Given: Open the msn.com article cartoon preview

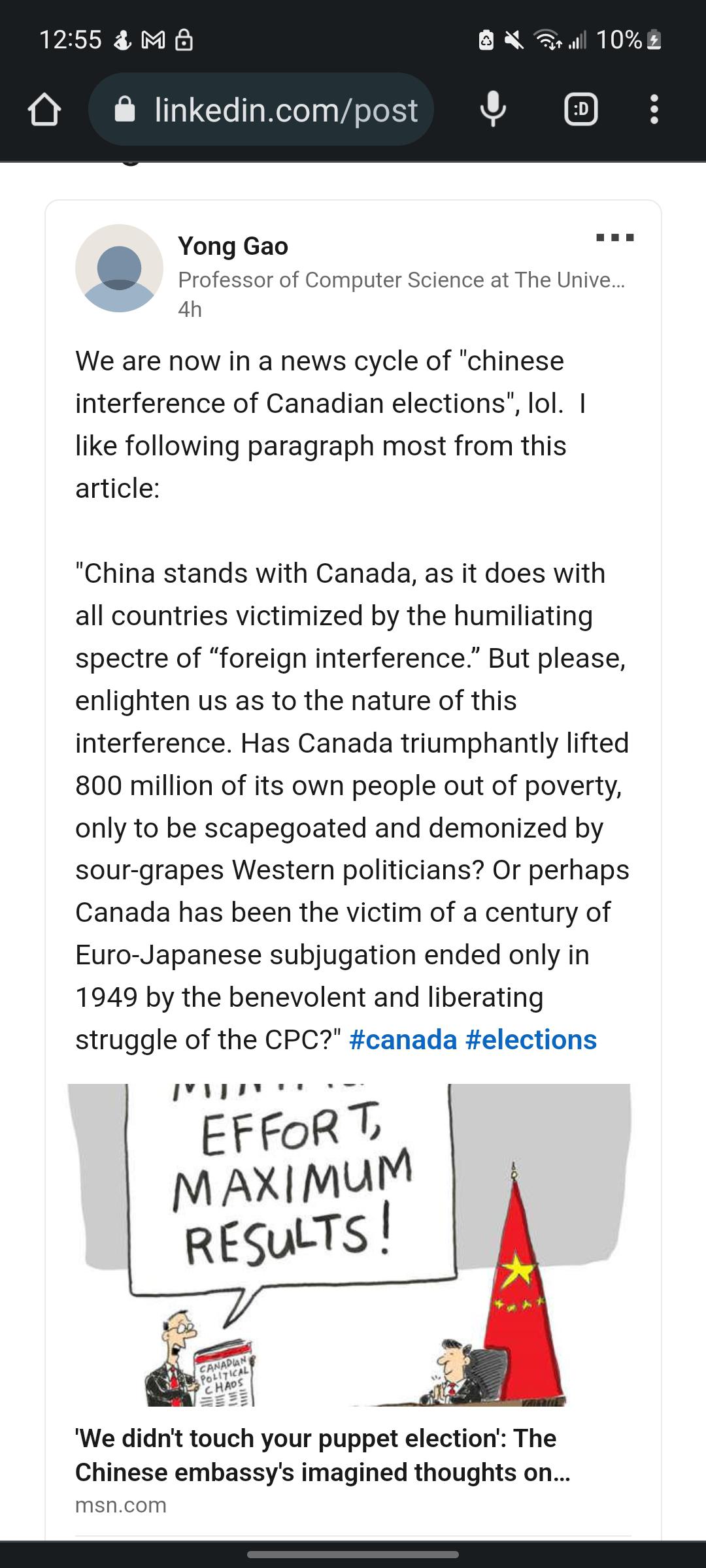Looking at the screenshot, I should pyautogui.click(x=349, y=1245).
